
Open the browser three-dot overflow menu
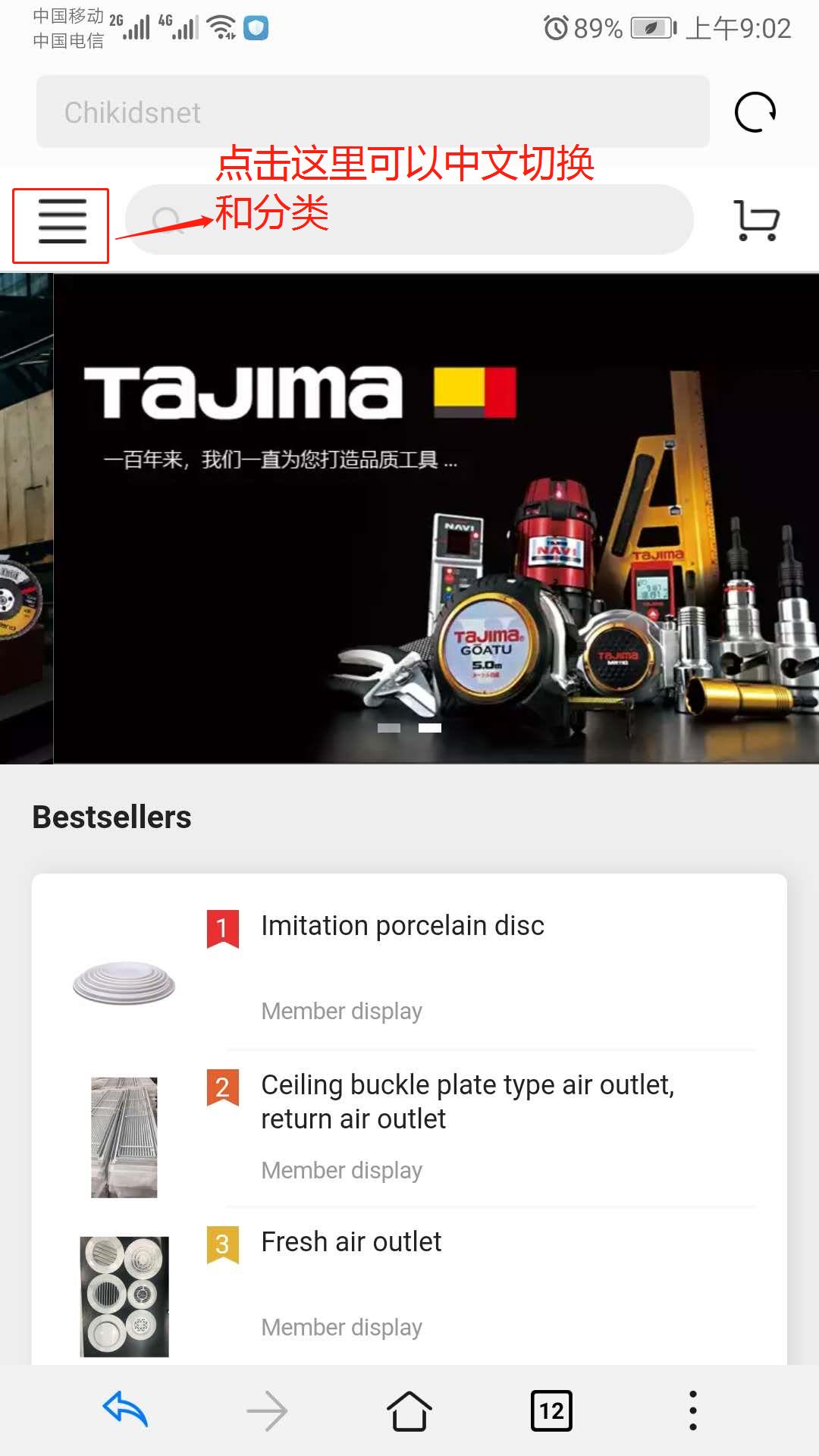692,1410
